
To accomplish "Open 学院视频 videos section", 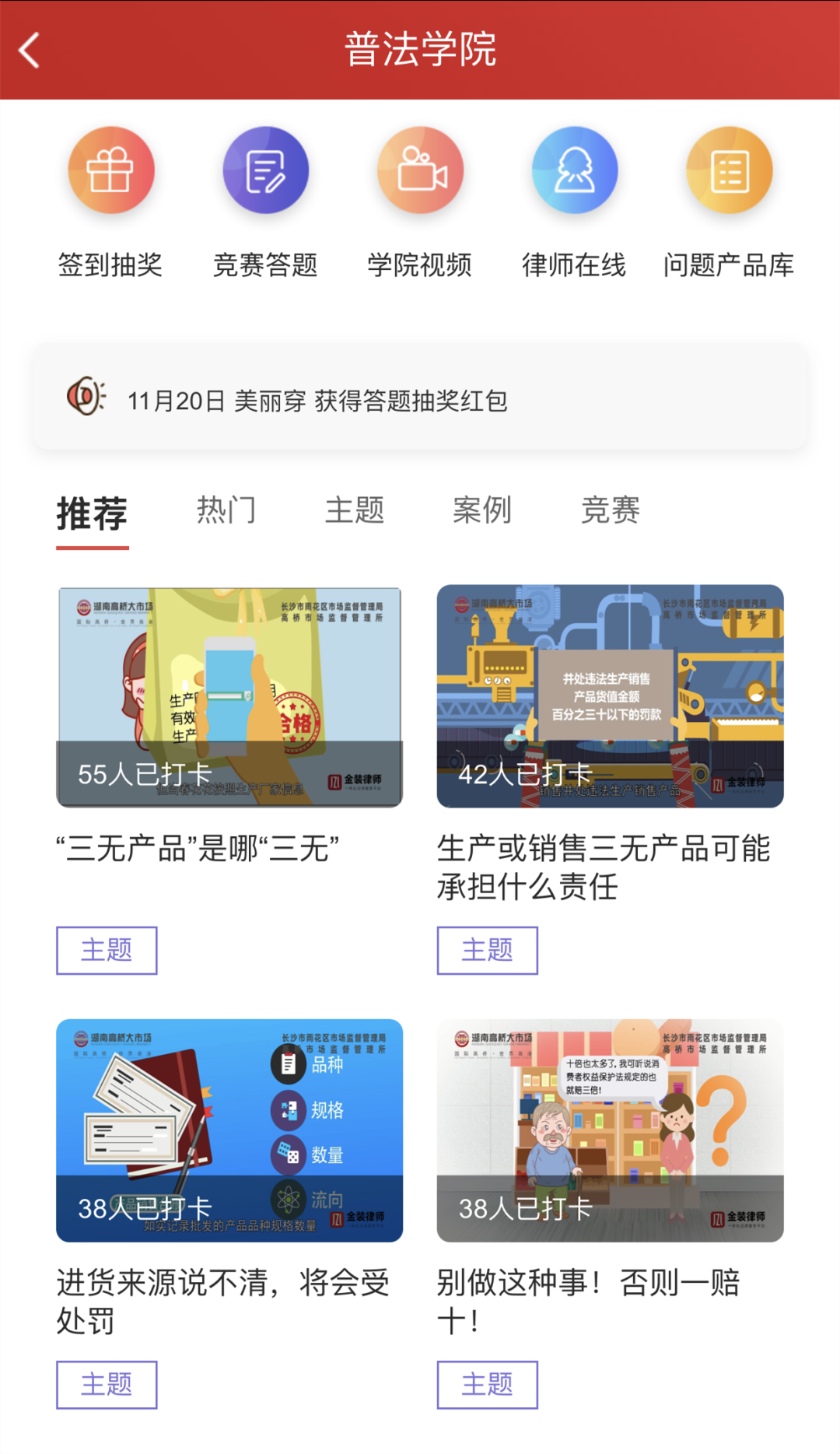I will click(x=420, y=171).
